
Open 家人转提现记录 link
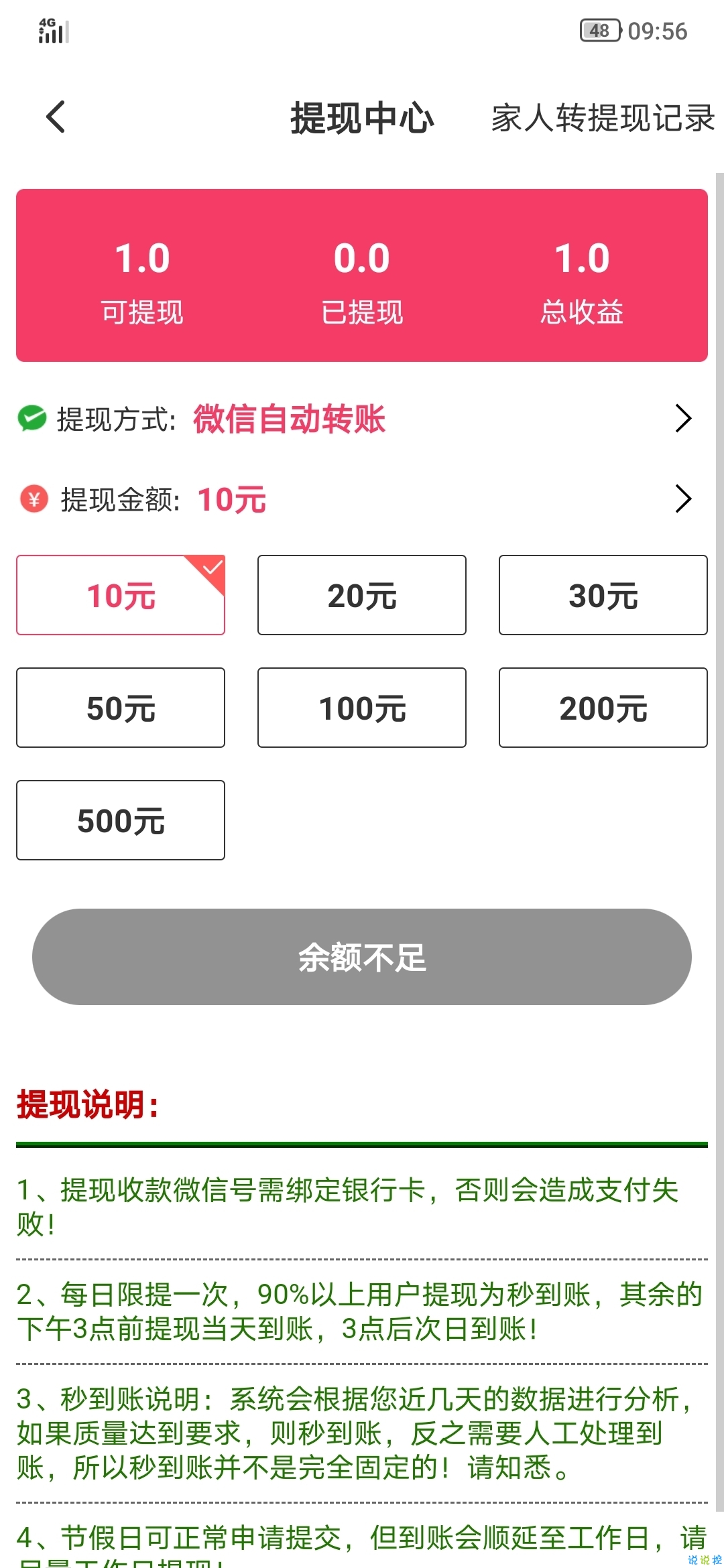pos(603,119)
